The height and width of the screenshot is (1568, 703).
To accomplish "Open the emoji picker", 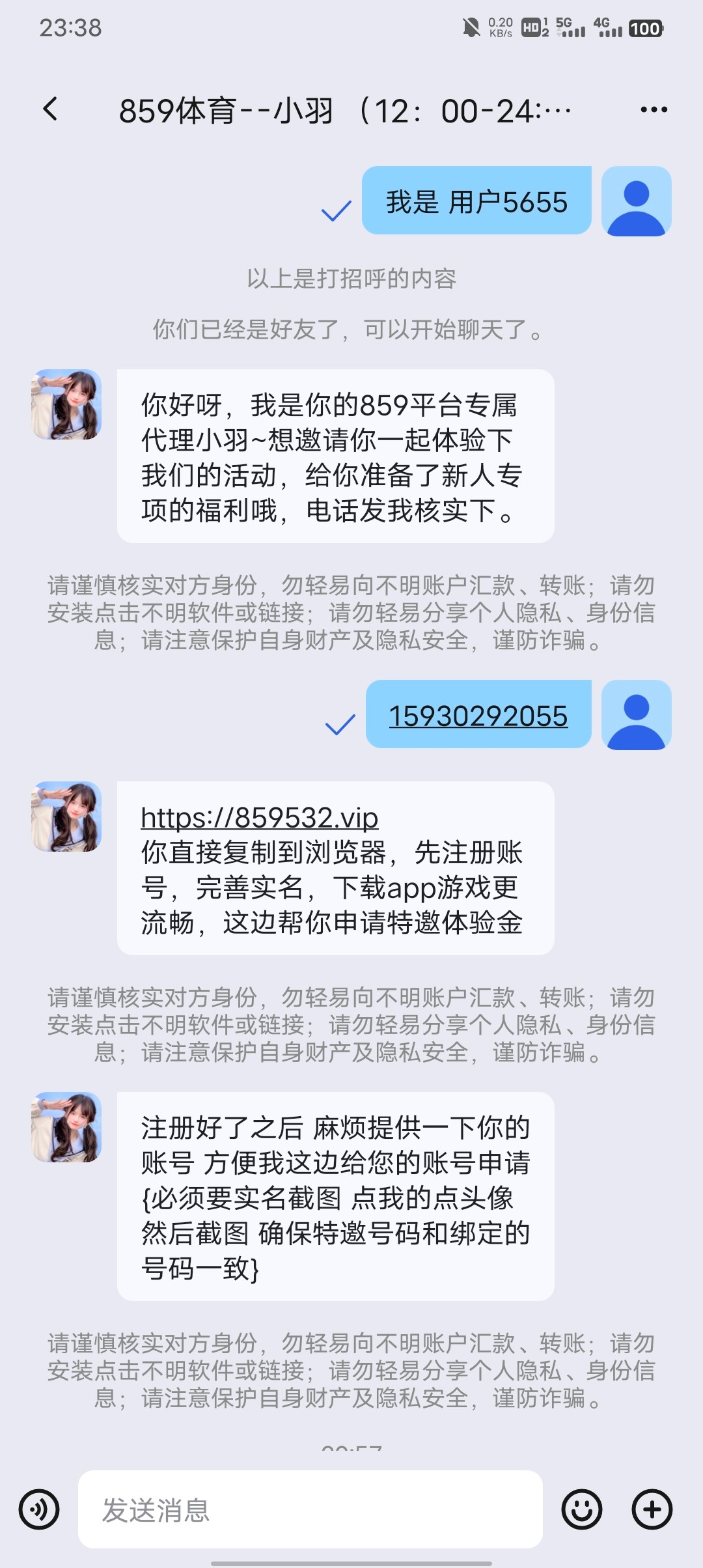I will tap(585, 1511).
